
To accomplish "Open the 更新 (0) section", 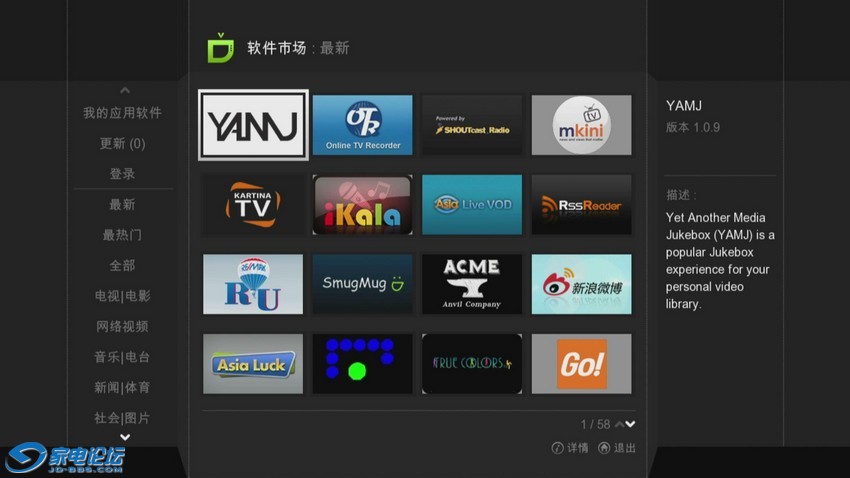I will coord(122,144).
